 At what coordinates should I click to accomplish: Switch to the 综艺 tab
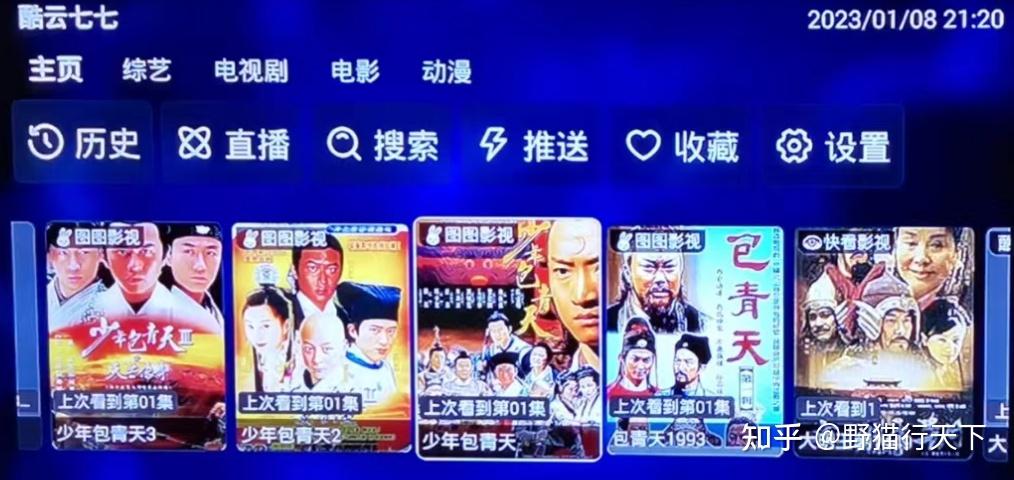coord(147,71)
